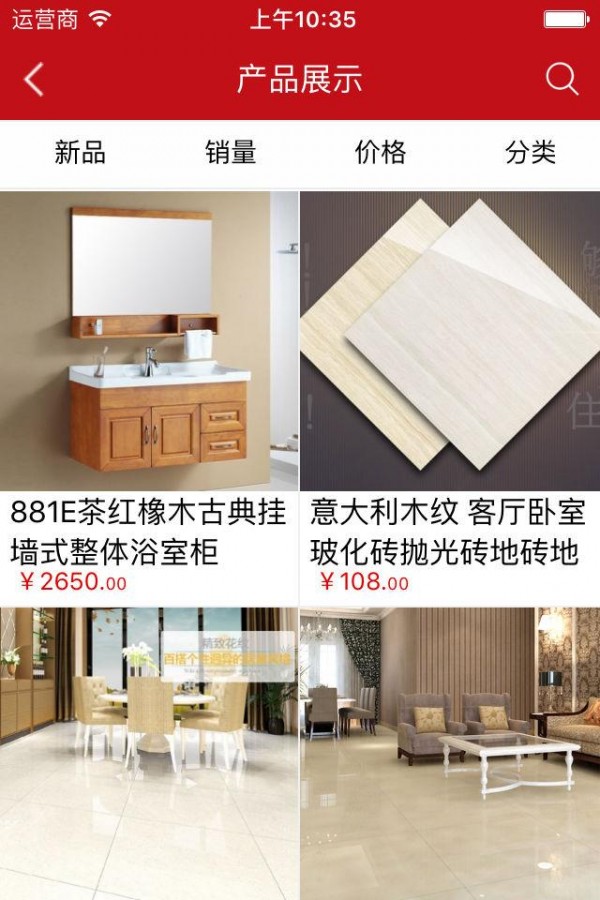The height and width of the screenshot is (900, 600).
Task: Open the dining room floor tile product
Action: click(x=149, y=750)
